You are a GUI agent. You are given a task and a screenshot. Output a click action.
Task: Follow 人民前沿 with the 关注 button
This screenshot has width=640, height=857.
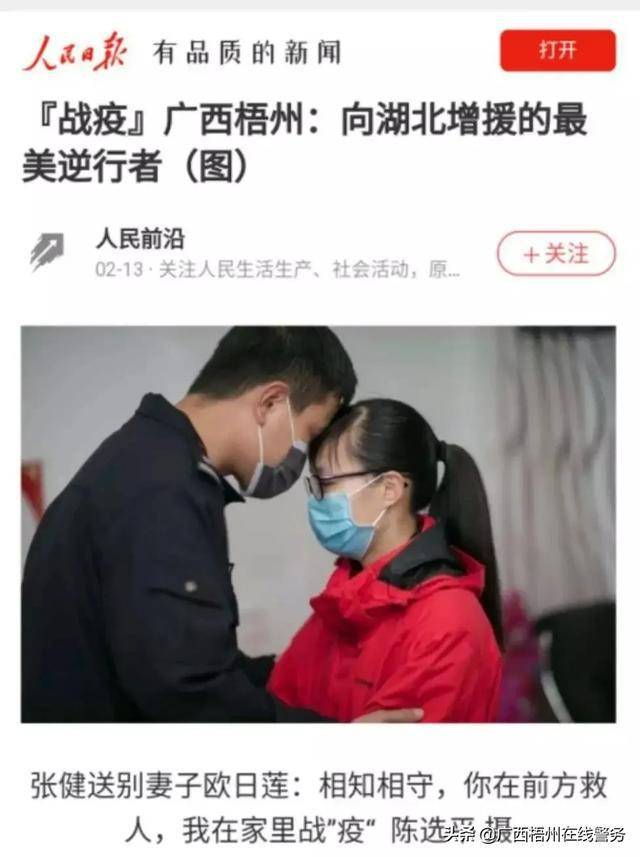pyautogui.click(x=556, y=254)
